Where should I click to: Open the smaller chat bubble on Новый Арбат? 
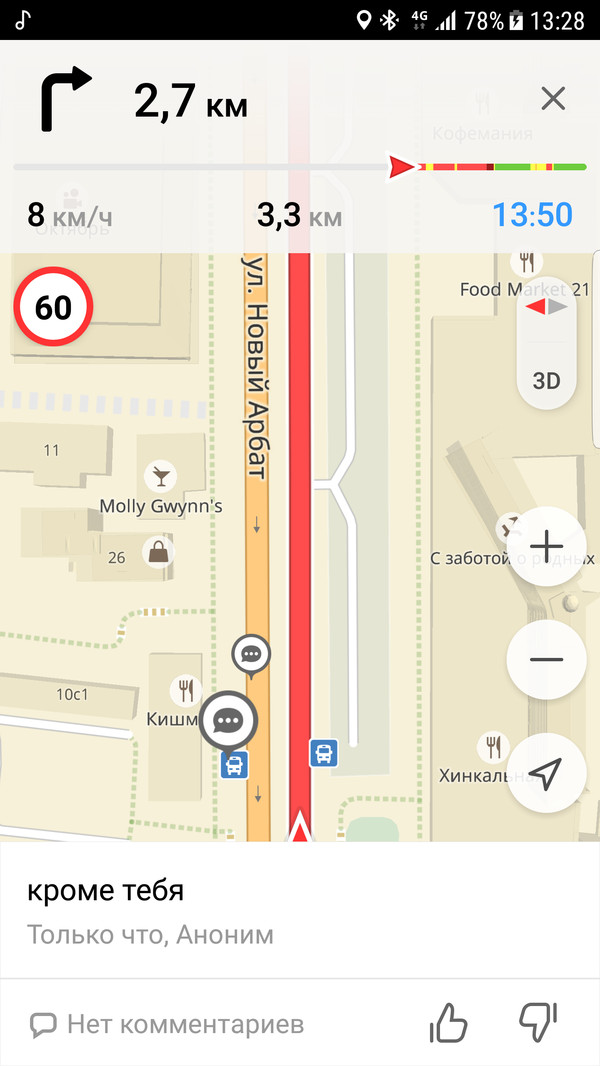click(x=251, y=655)
